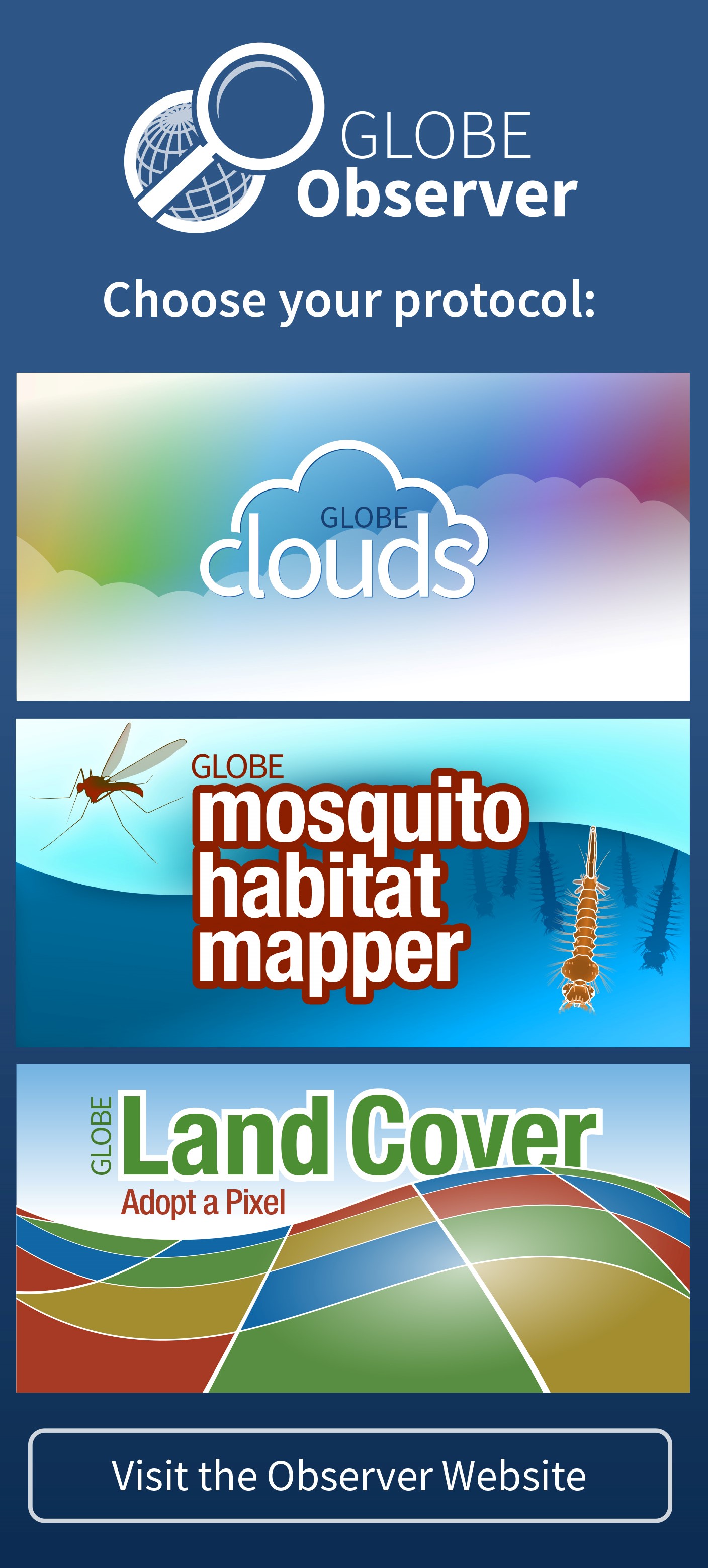Select the GLOBE Clouds protocol

[x=353, y=536]
